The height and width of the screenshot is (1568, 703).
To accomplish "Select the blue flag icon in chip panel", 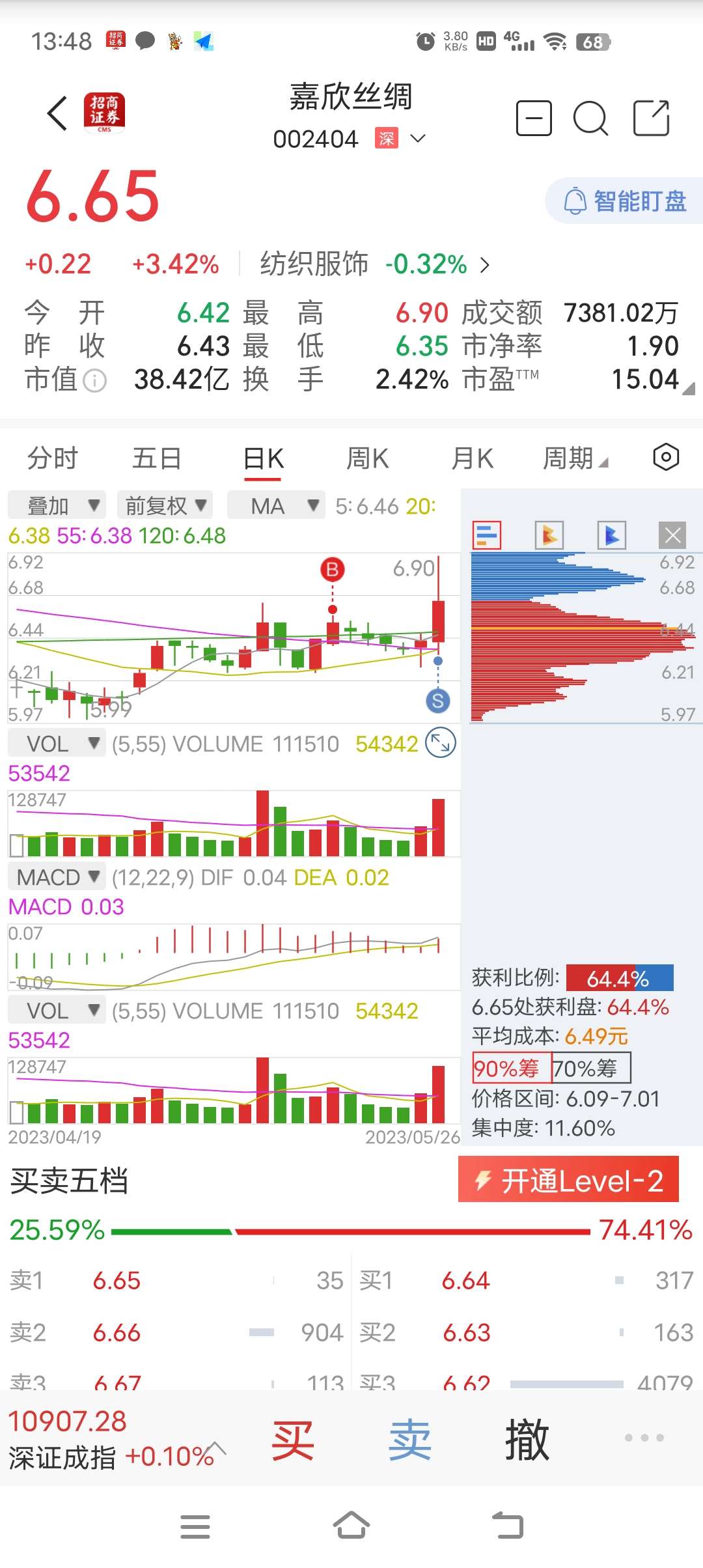I will pos(611,534).
